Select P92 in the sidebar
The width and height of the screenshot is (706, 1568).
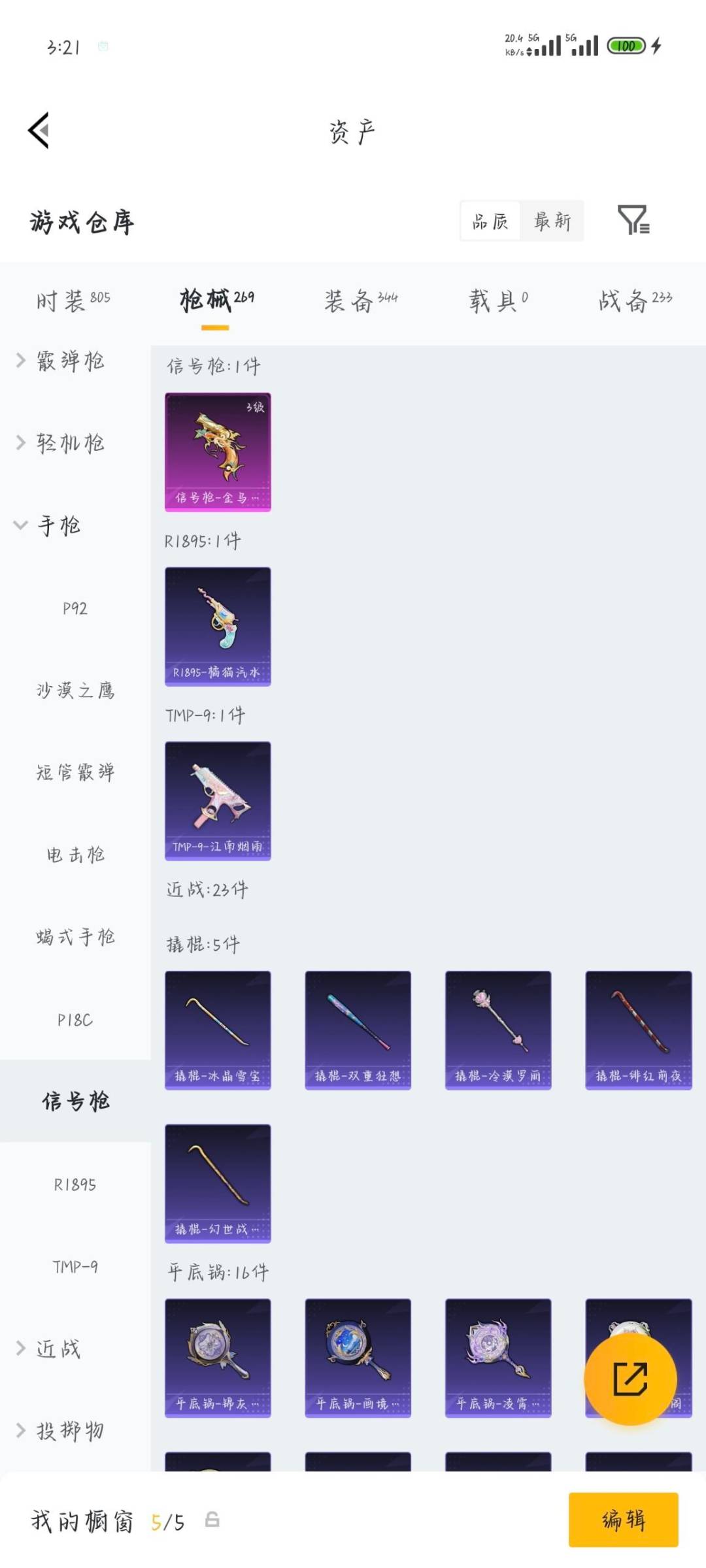click(x=75, y=608)
